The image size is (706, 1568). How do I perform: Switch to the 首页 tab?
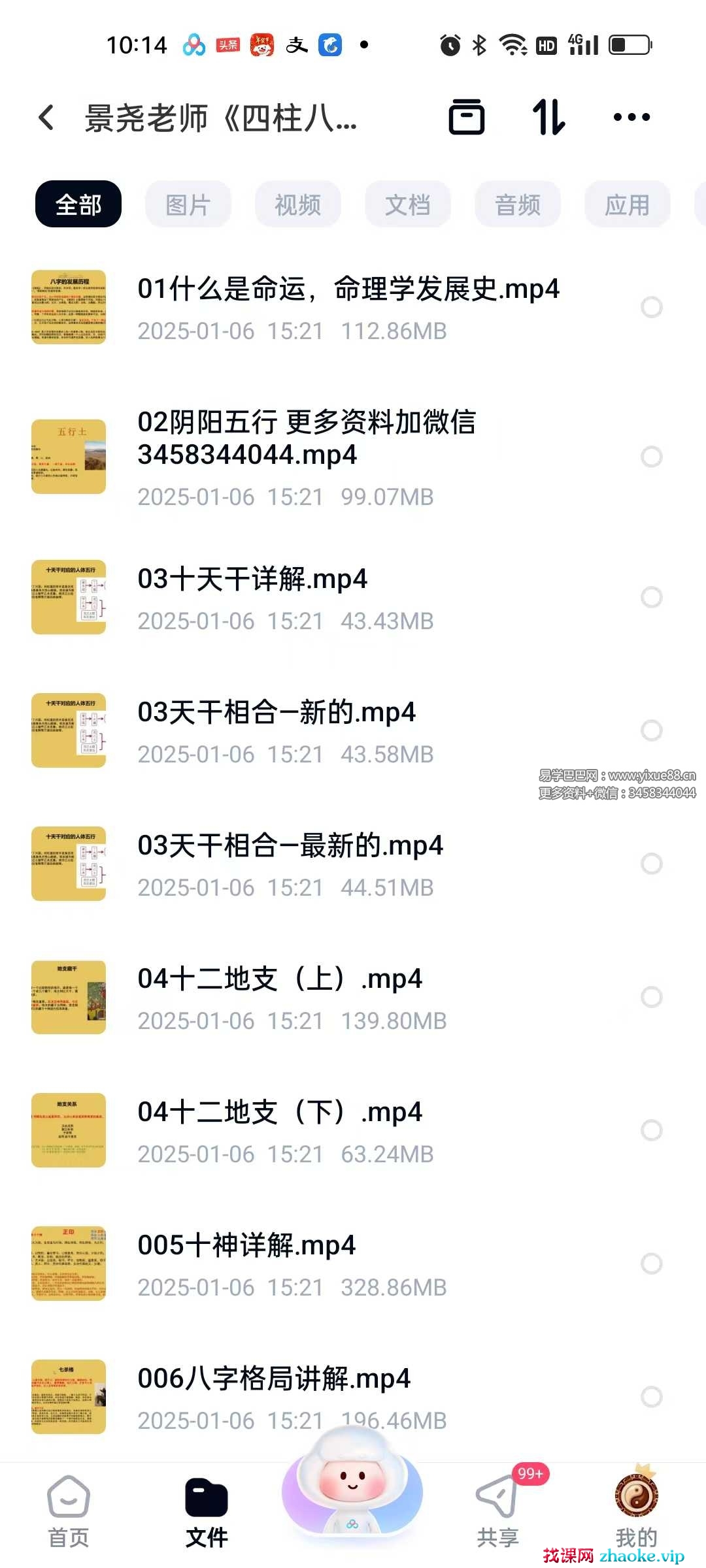point(69,1511)
